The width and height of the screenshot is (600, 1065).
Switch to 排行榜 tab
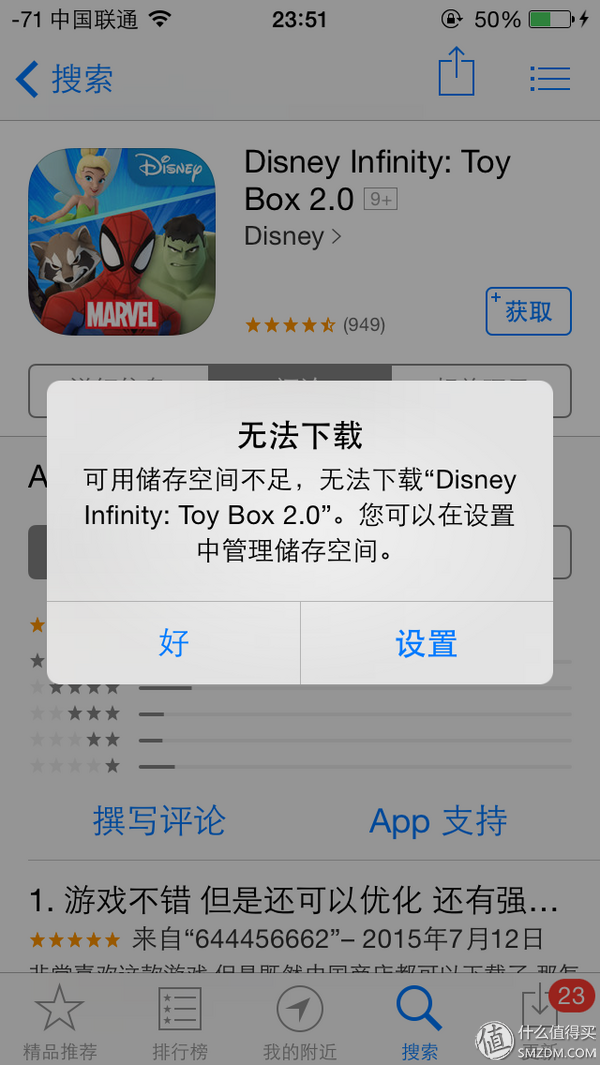[x=180, y=1020]
